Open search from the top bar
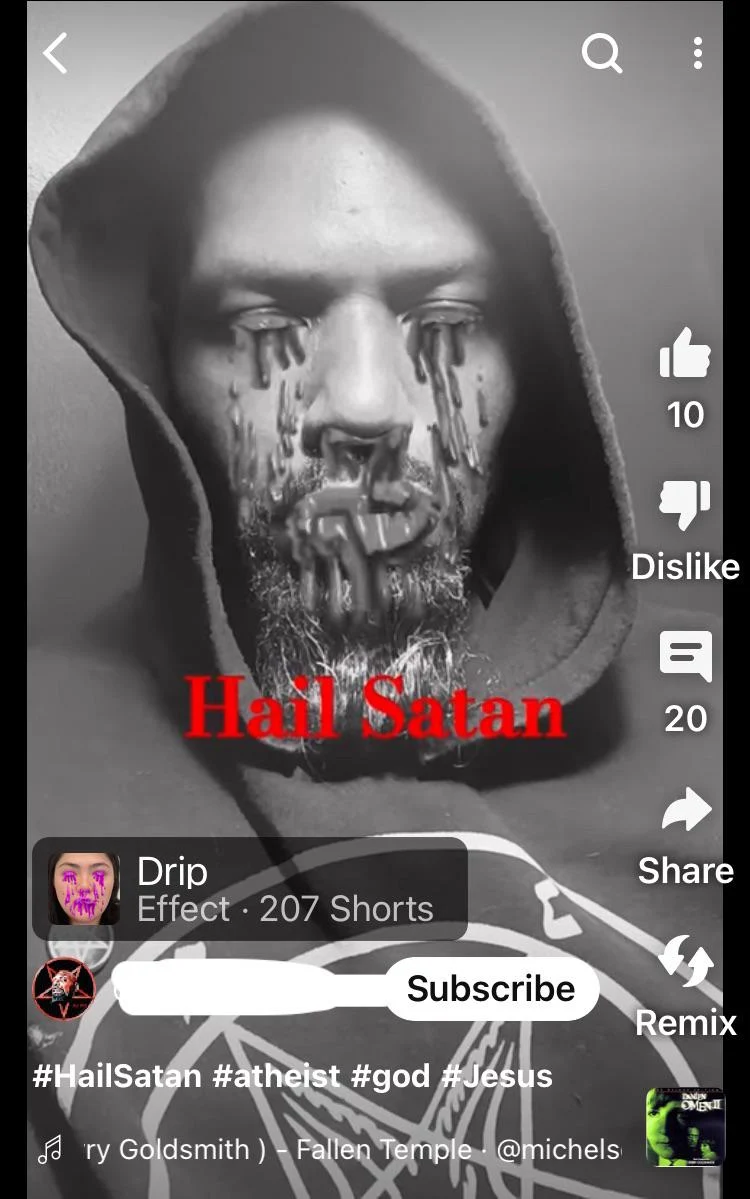This screenshot has width=750, height=1199. (602, 53)
